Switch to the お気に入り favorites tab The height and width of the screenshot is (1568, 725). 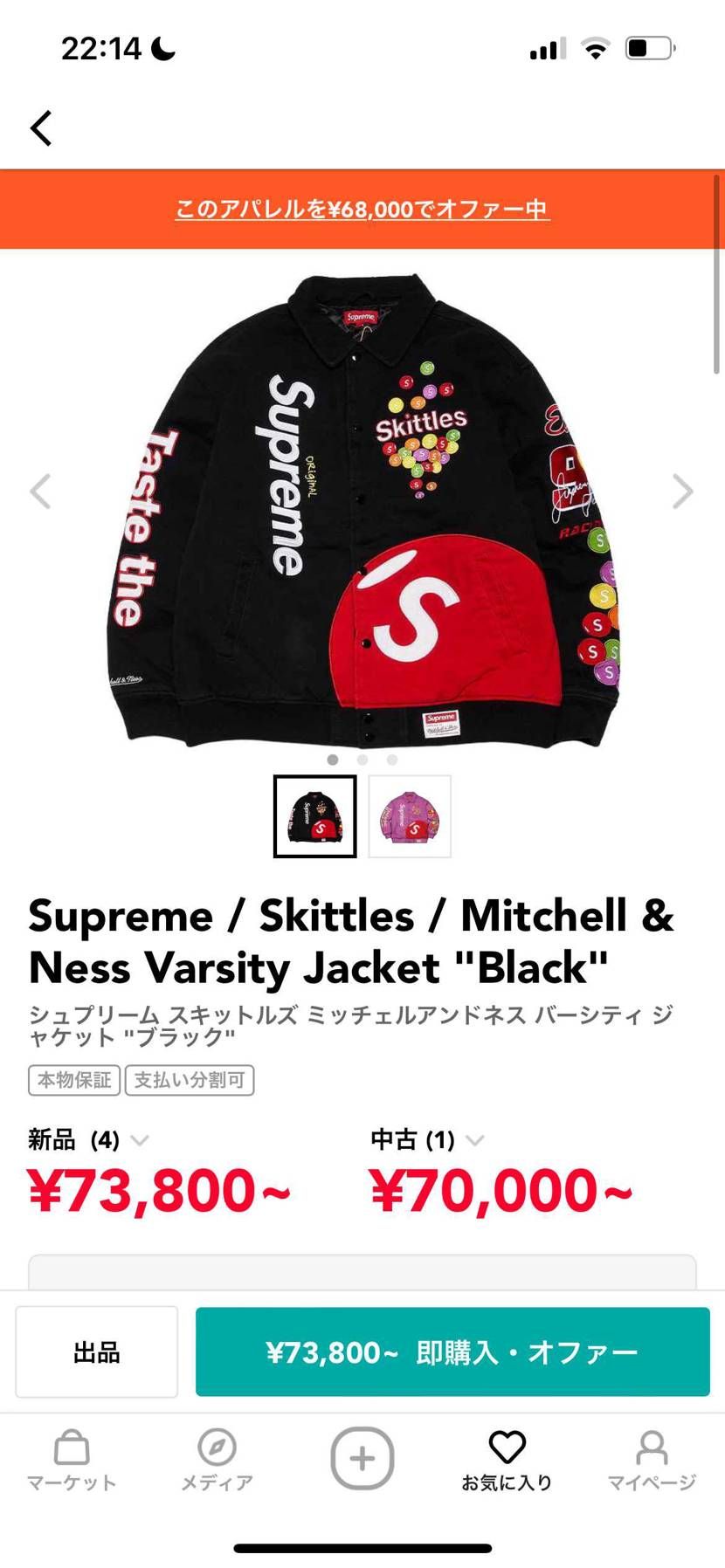click(507, 1461)
